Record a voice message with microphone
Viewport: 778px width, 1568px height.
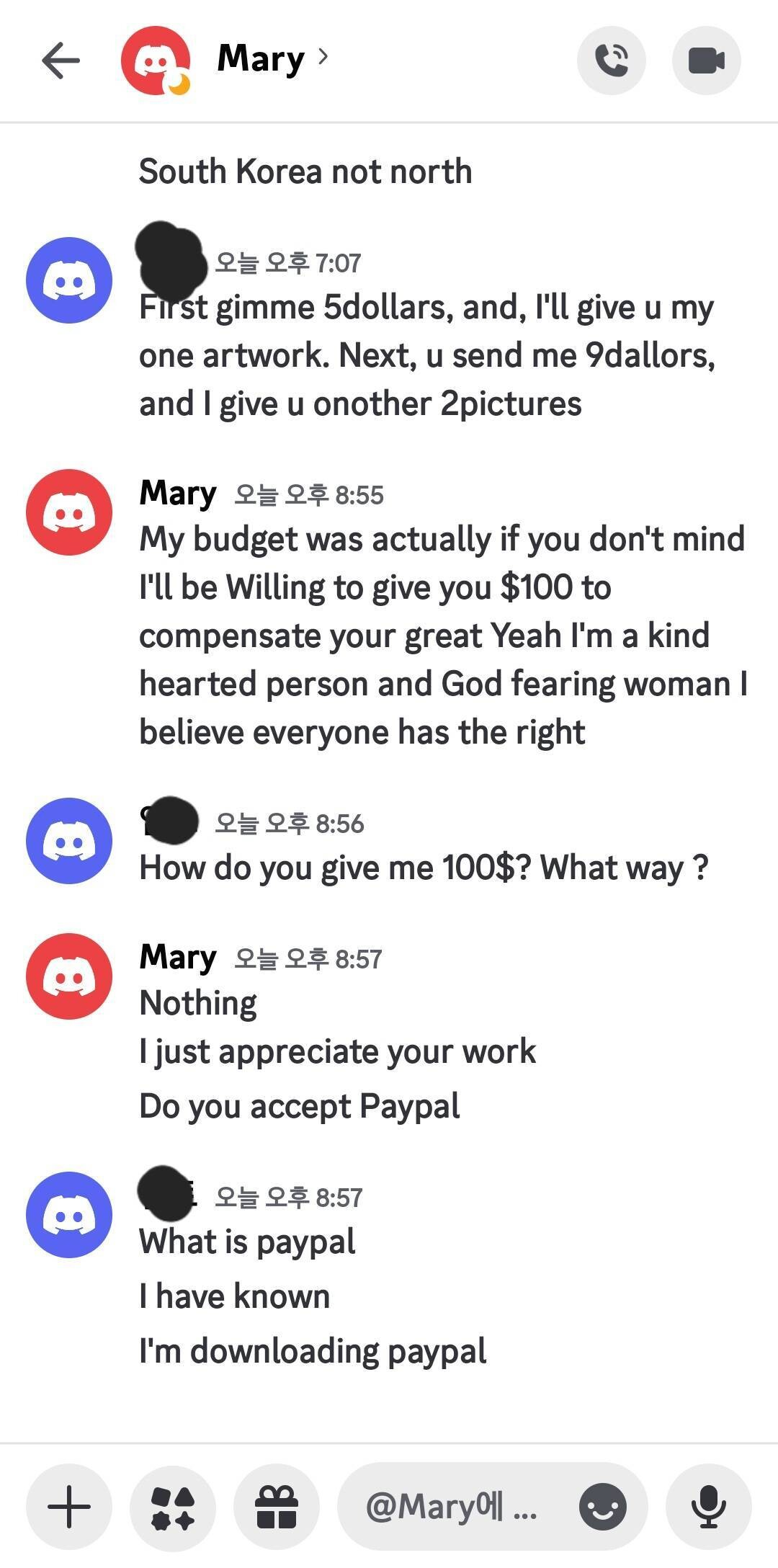click(x=709, y=1506)
